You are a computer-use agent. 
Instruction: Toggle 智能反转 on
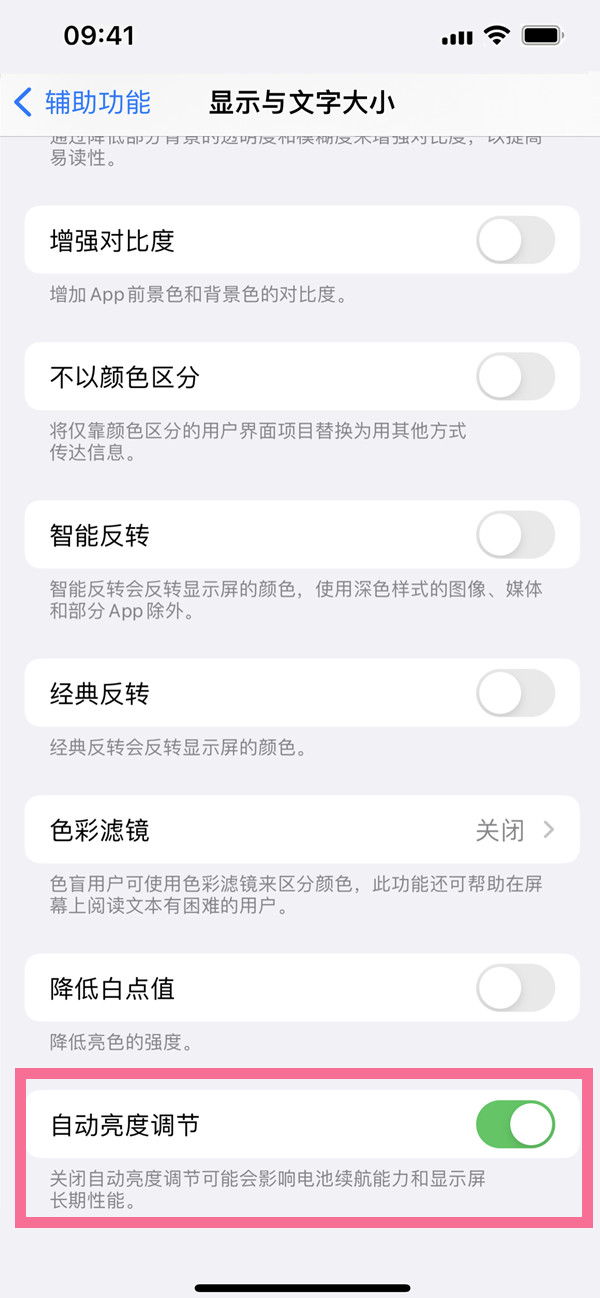click(x=515, y=535)
